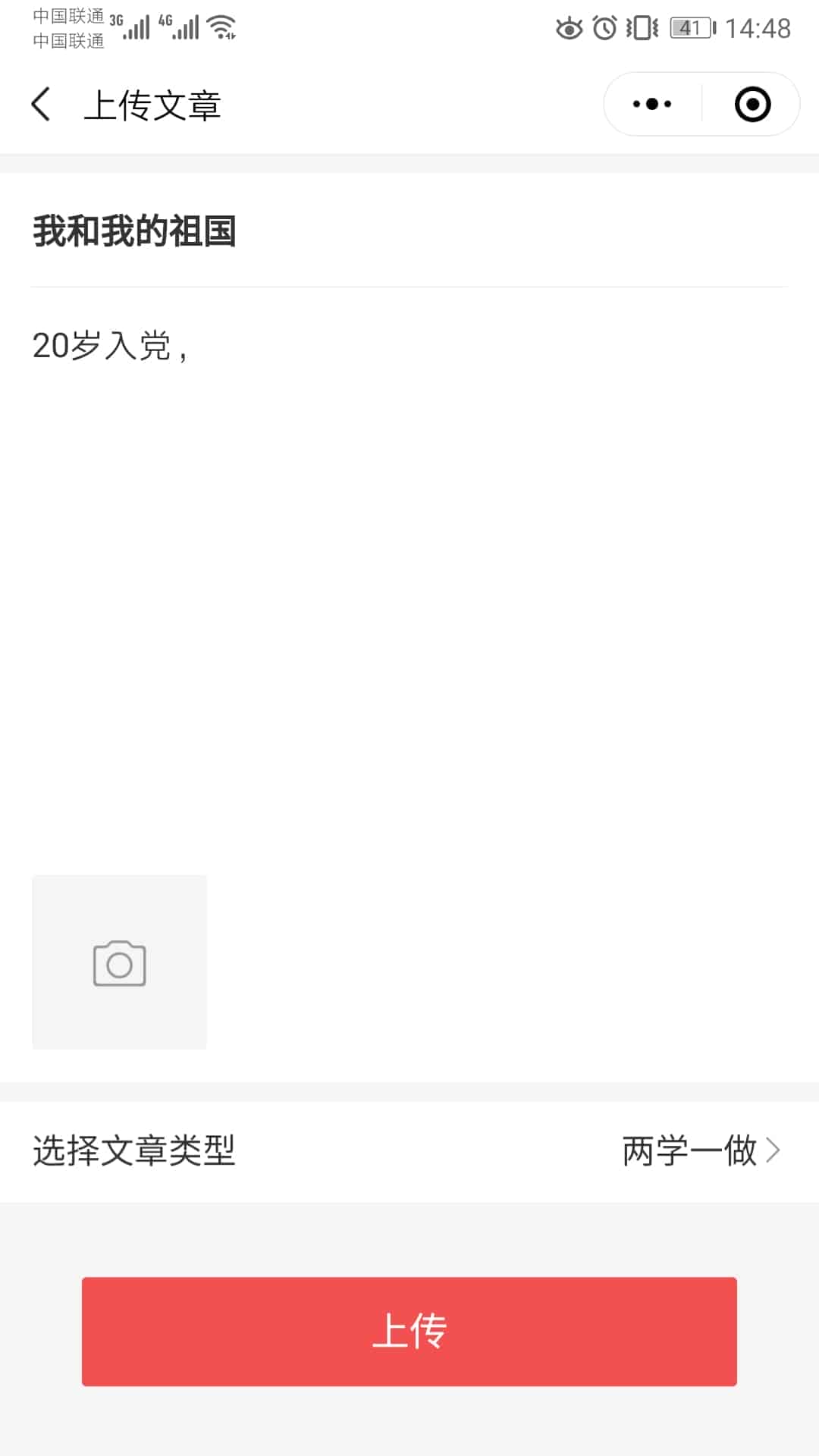
Task: Close the mini program with the circle button
Action: (752, 104)
